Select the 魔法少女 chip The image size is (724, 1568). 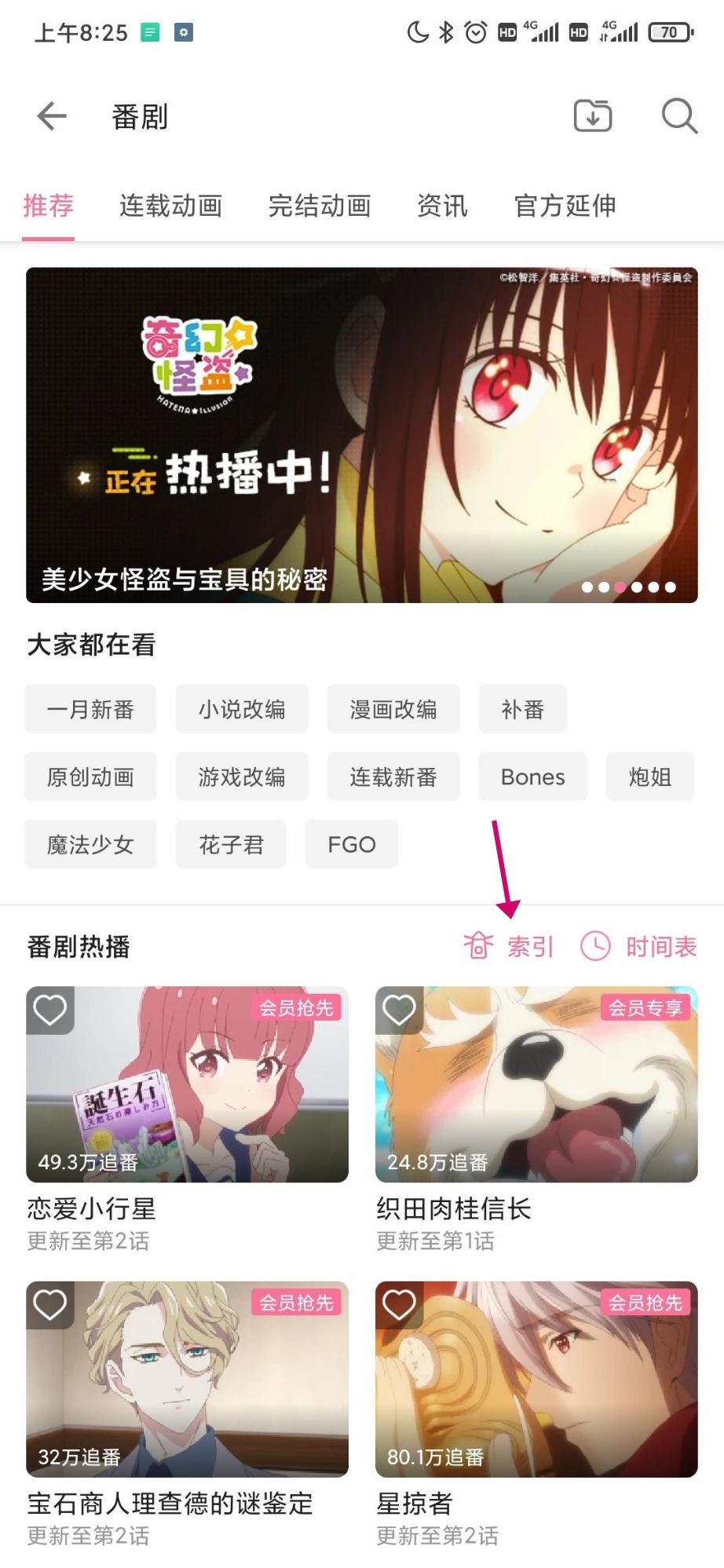point(90,844)
